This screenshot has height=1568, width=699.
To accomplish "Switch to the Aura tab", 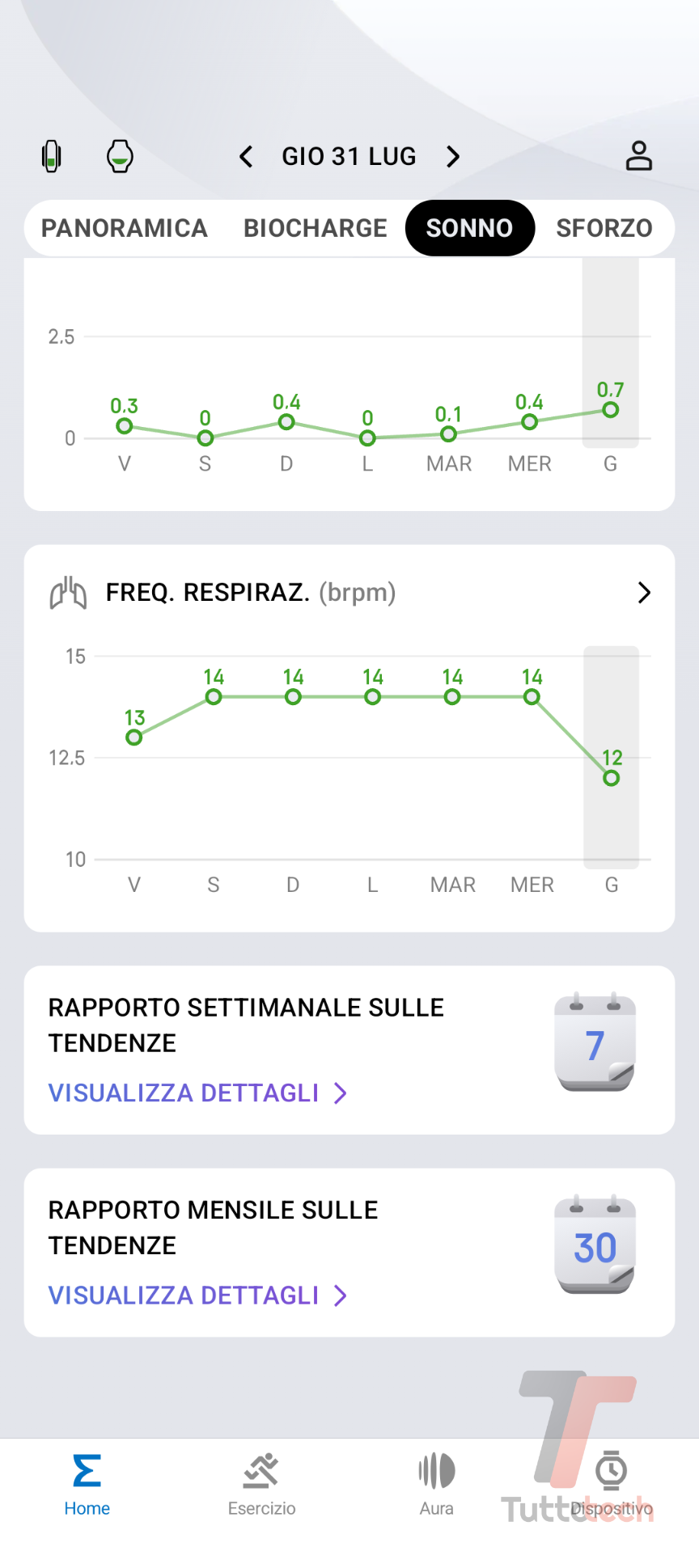I will point(436,1485).
